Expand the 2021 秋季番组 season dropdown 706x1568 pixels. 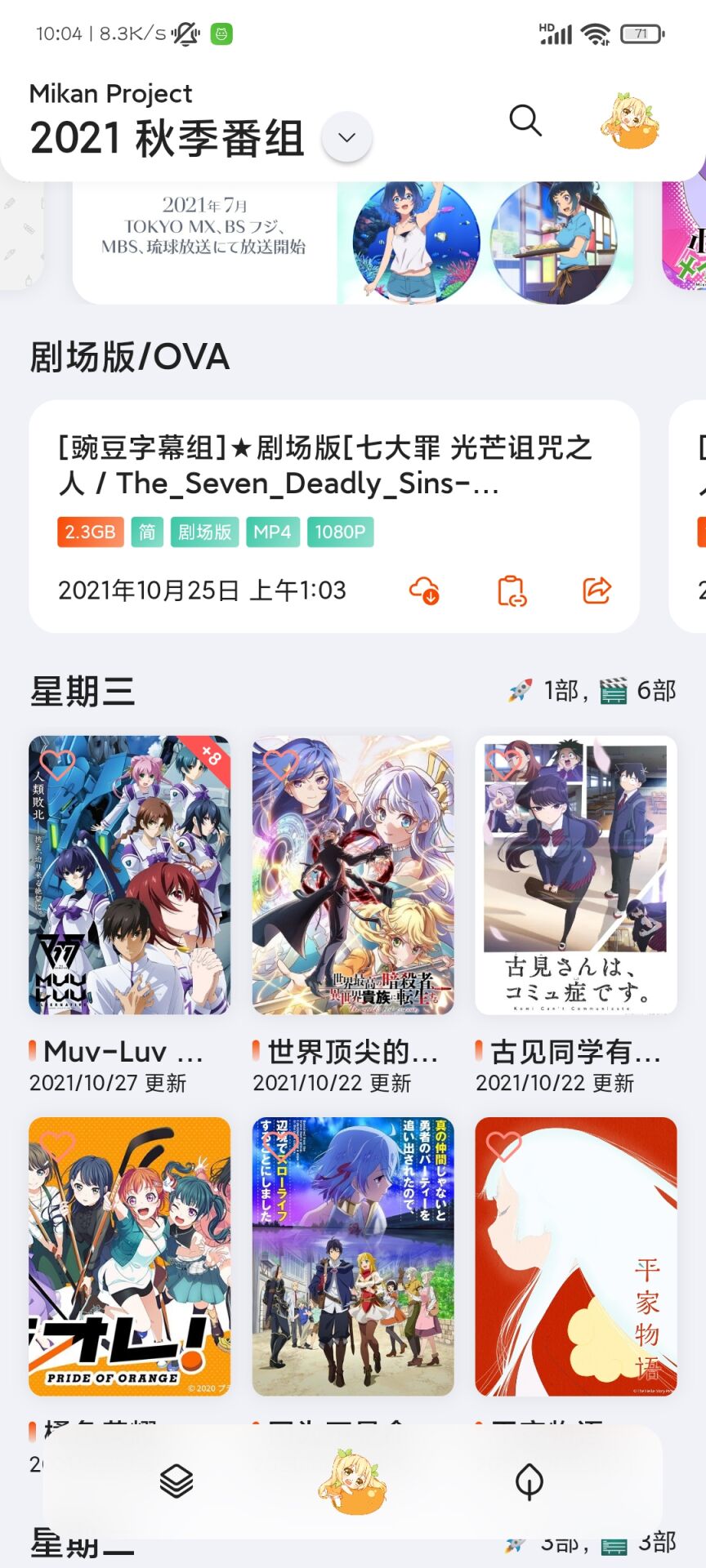(347, 137)
